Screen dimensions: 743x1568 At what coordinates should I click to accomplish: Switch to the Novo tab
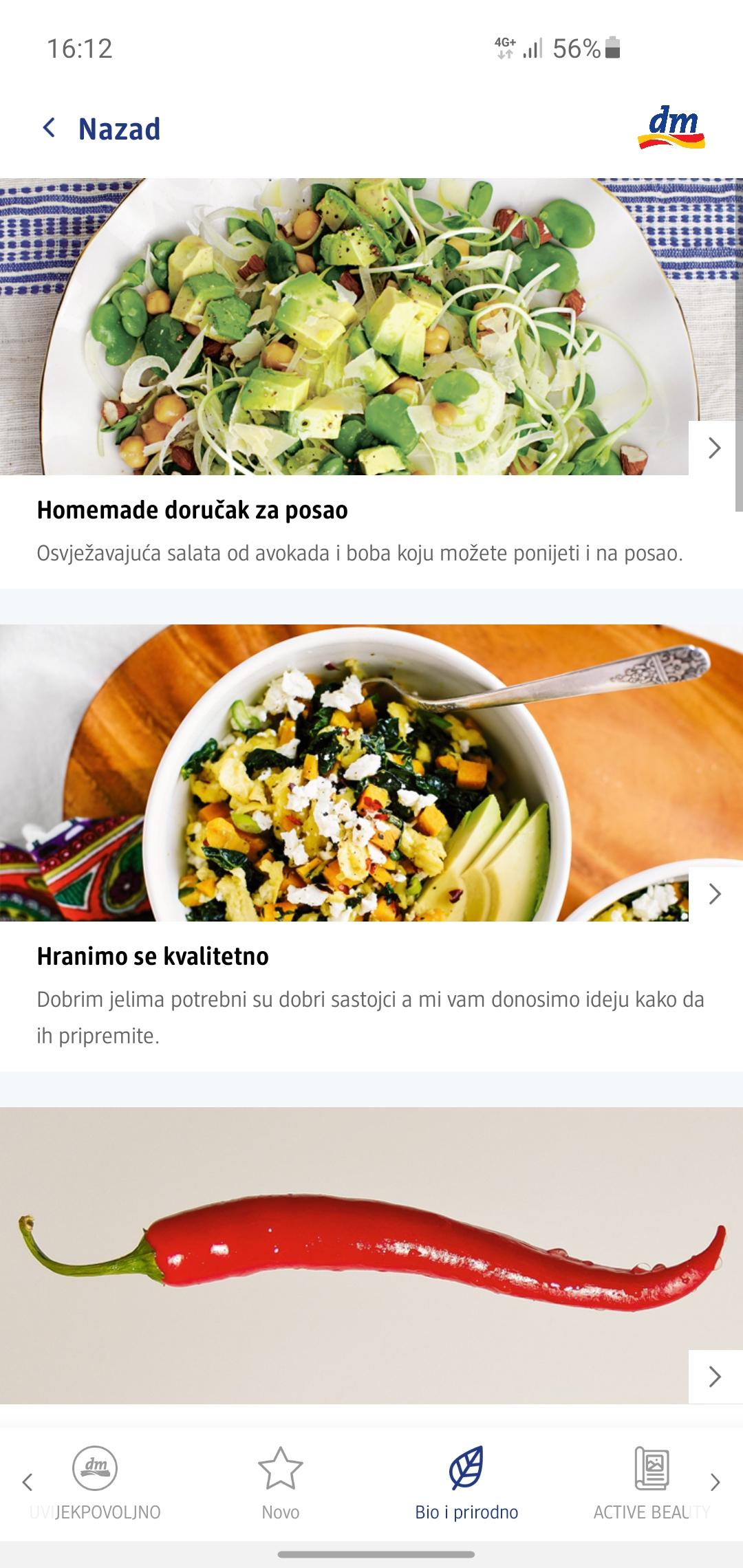280,1484
